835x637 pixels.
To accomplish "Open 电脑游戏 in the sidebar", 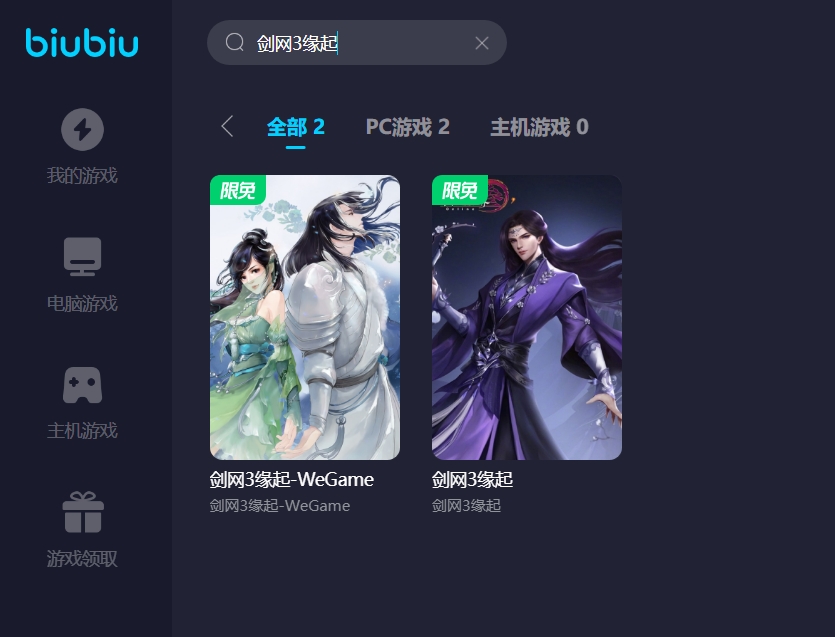I will (82, 274).
